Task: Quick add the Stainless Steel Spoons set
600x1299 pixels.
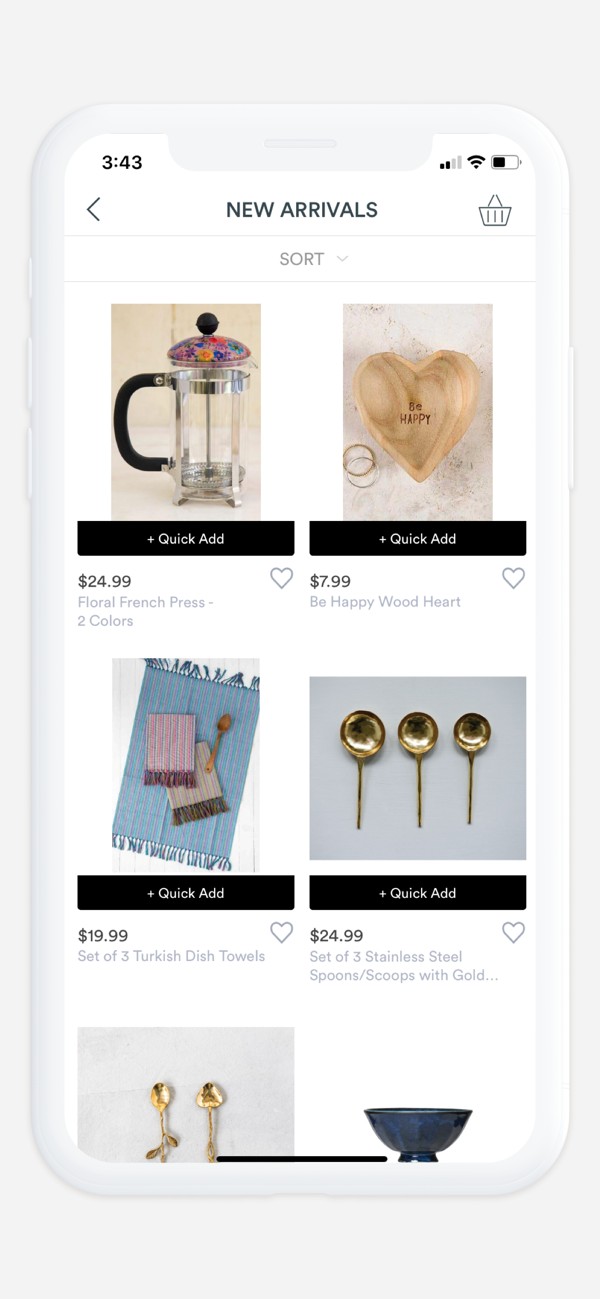Action: click(418, 893)
